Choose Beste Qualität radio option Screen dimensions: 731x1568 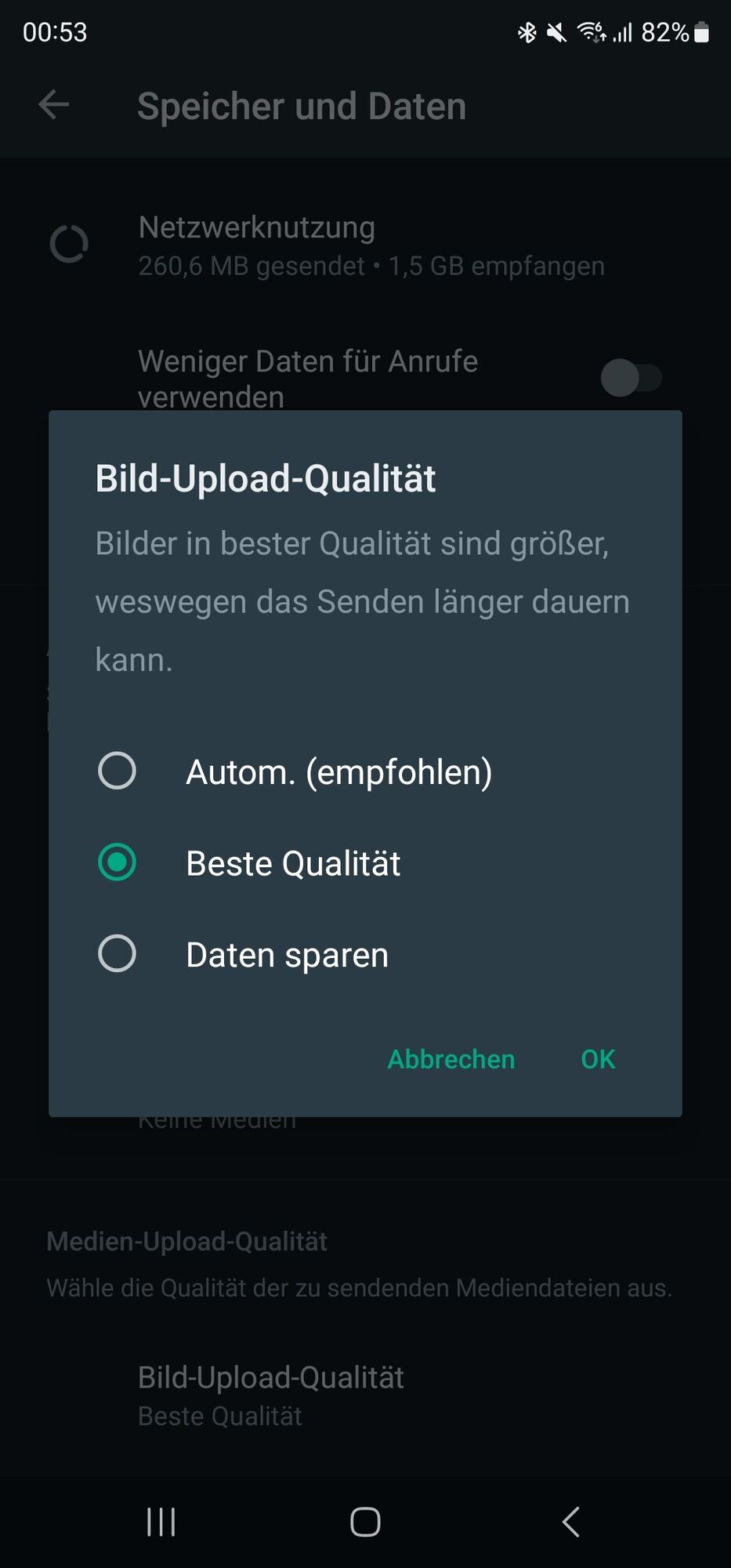tap(117, 862)
